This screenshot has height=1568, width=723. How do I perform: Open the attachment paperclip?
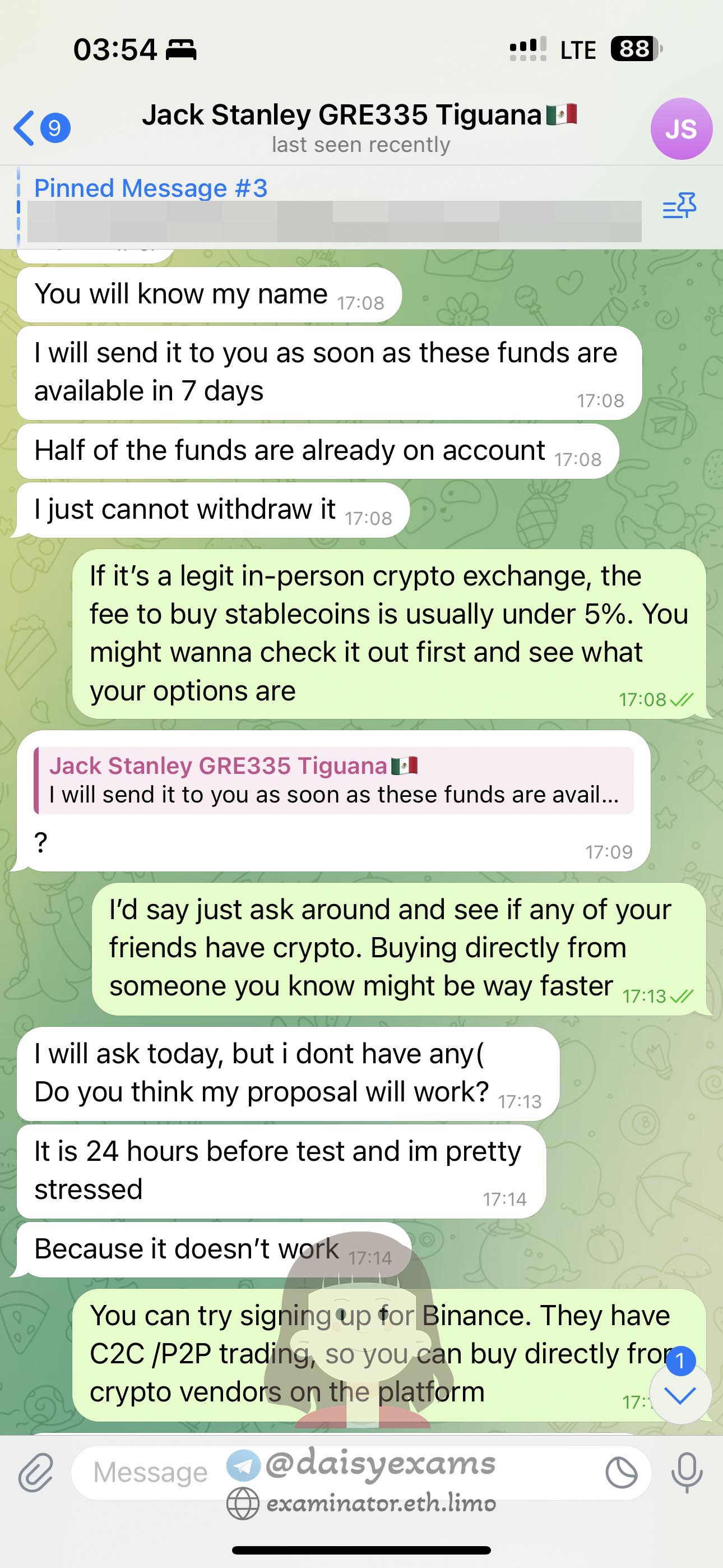[35, 1474]
